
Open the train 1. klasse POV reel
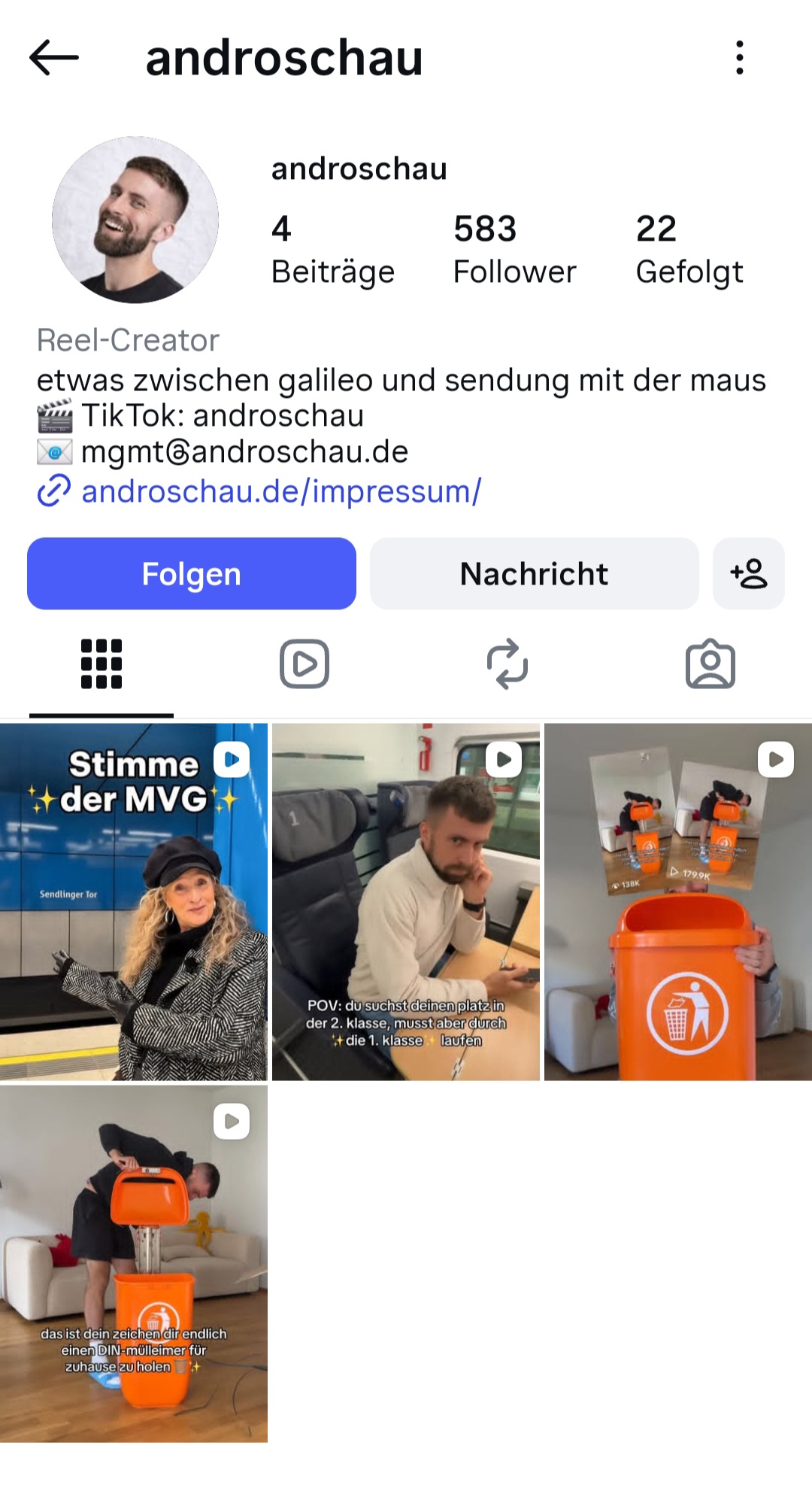click(406, 902)
